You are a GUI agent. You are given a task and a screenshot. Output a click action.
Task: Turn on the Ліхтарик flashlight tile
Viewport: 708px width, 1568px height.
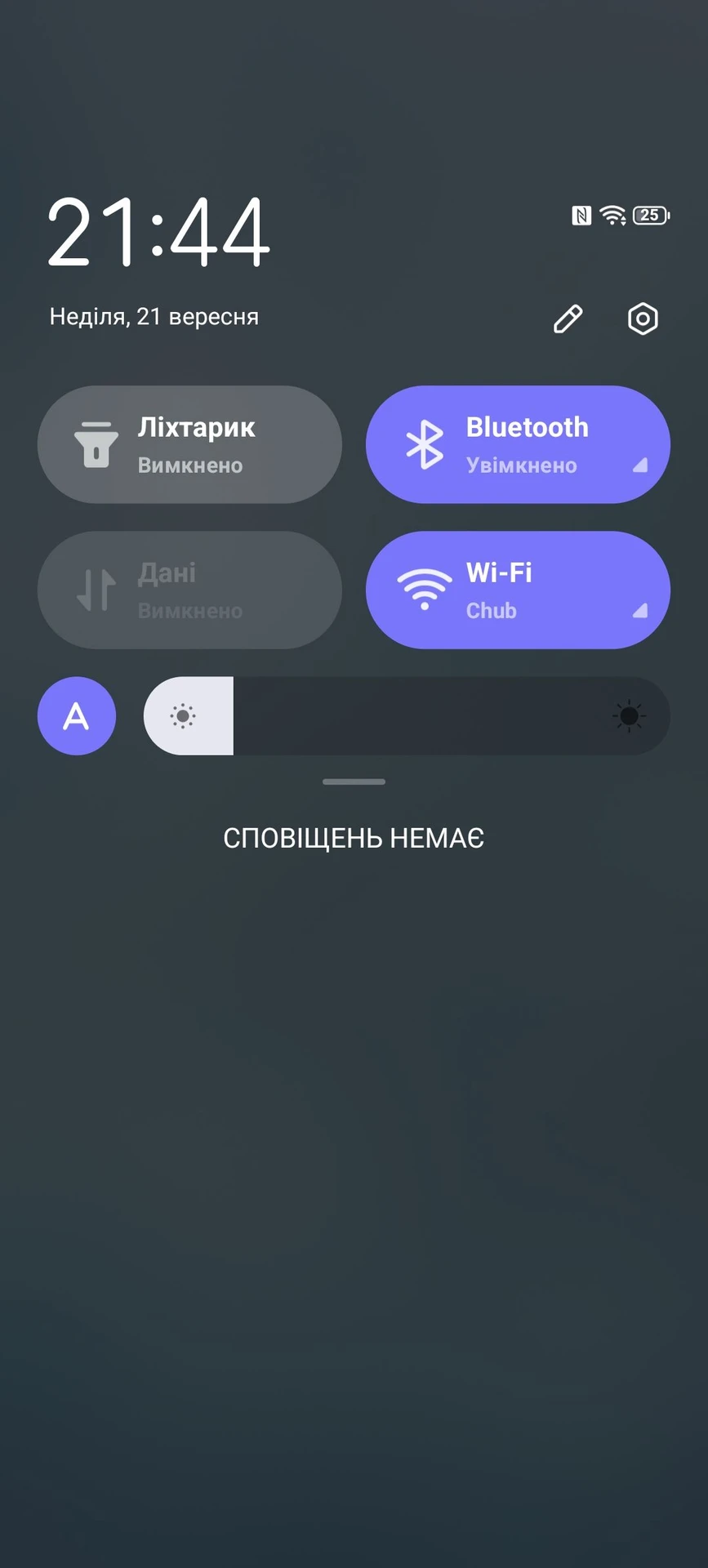pos(189,445)
